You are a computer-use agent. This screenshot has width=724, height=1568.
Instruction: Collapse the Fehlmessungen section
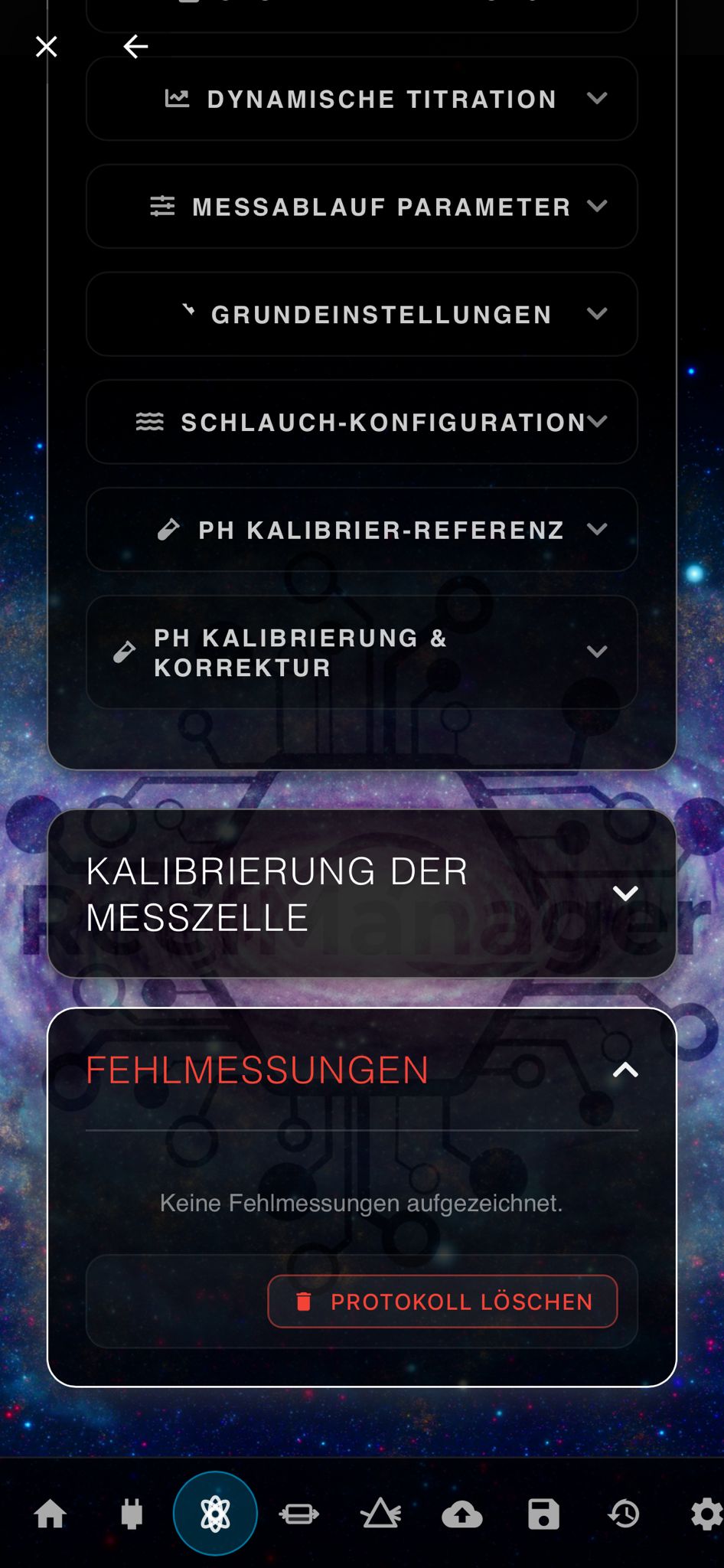pos(361,1070)
